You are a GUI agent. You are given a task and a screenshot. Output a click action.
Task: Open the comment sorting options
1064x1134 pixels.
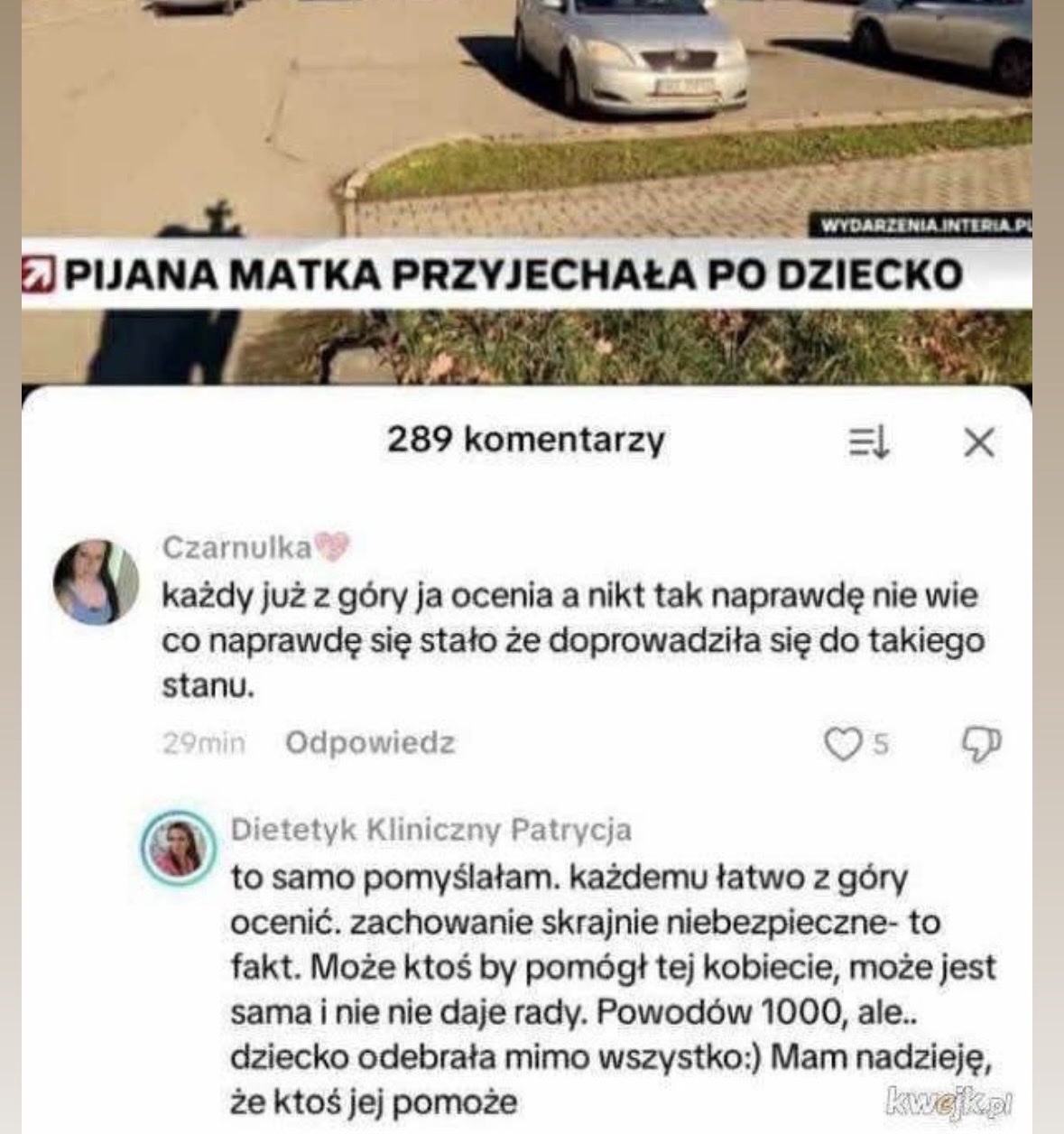pos(869,442)
